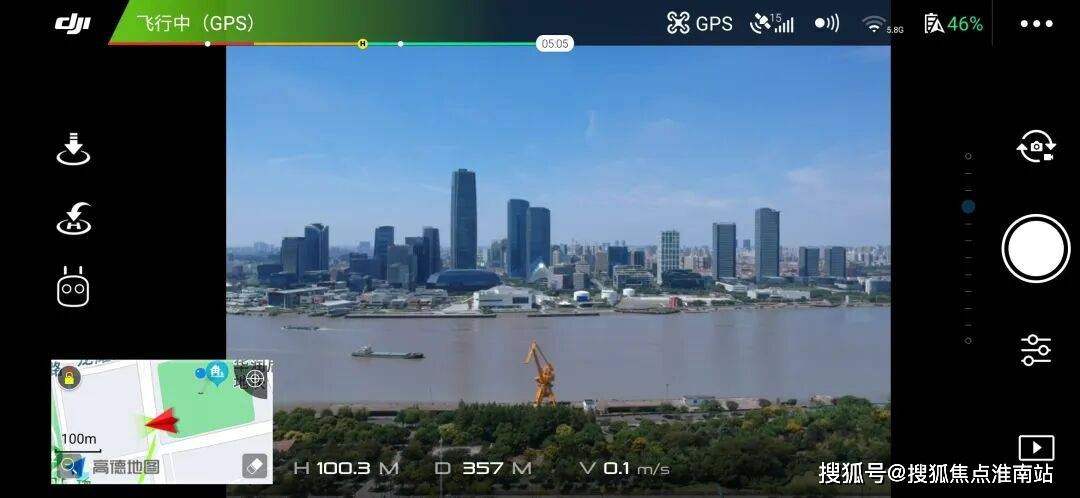Open the flight status bar 飞行中 (GPS)
The height and width of the screenshot is (498, 1080).
(x=195, y=23)
